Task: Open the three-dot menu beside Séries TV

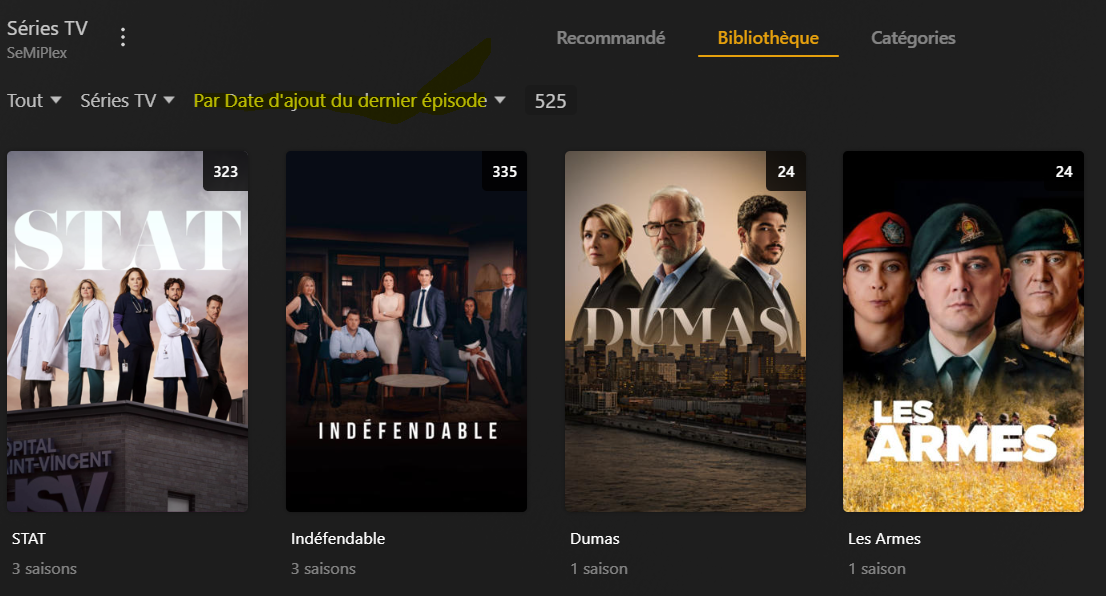Action: (123, 38)
